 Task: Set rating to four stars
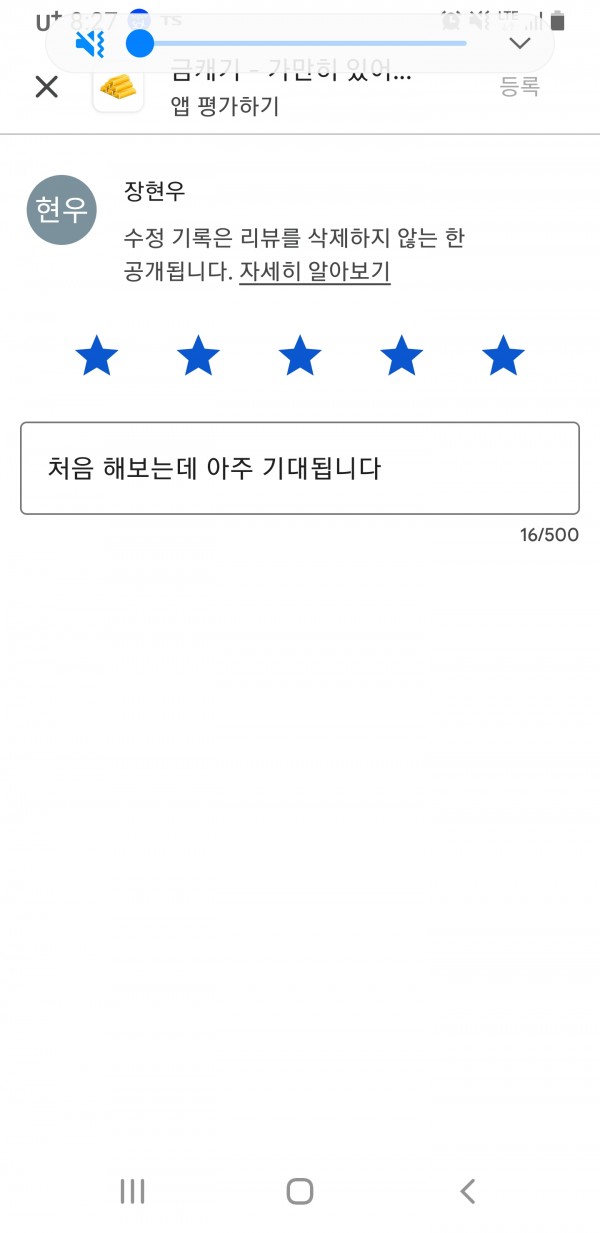pyautogui.click(x=402, y=356)
